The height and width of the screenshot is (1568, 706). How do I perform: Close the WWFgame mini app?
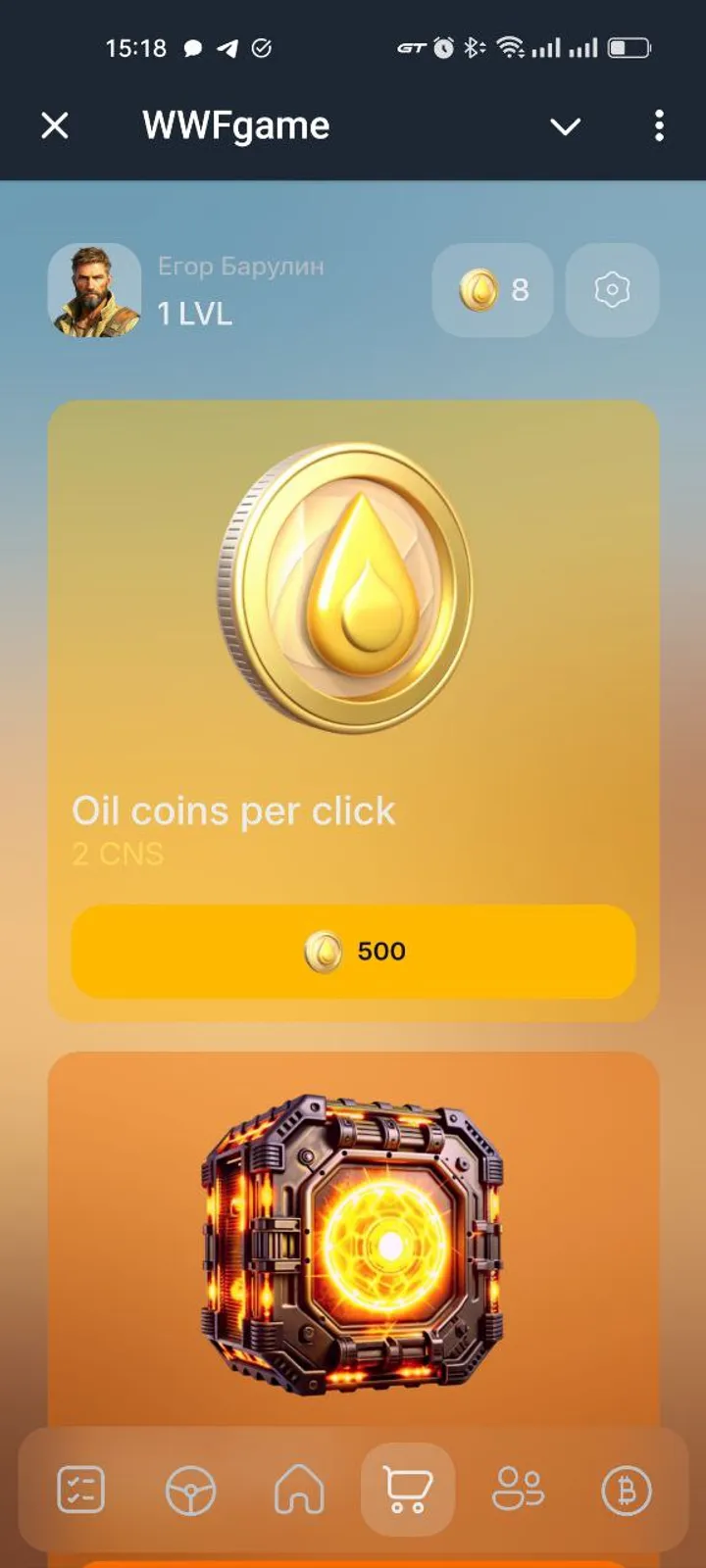pyautogui.click(x=55, y=125)
